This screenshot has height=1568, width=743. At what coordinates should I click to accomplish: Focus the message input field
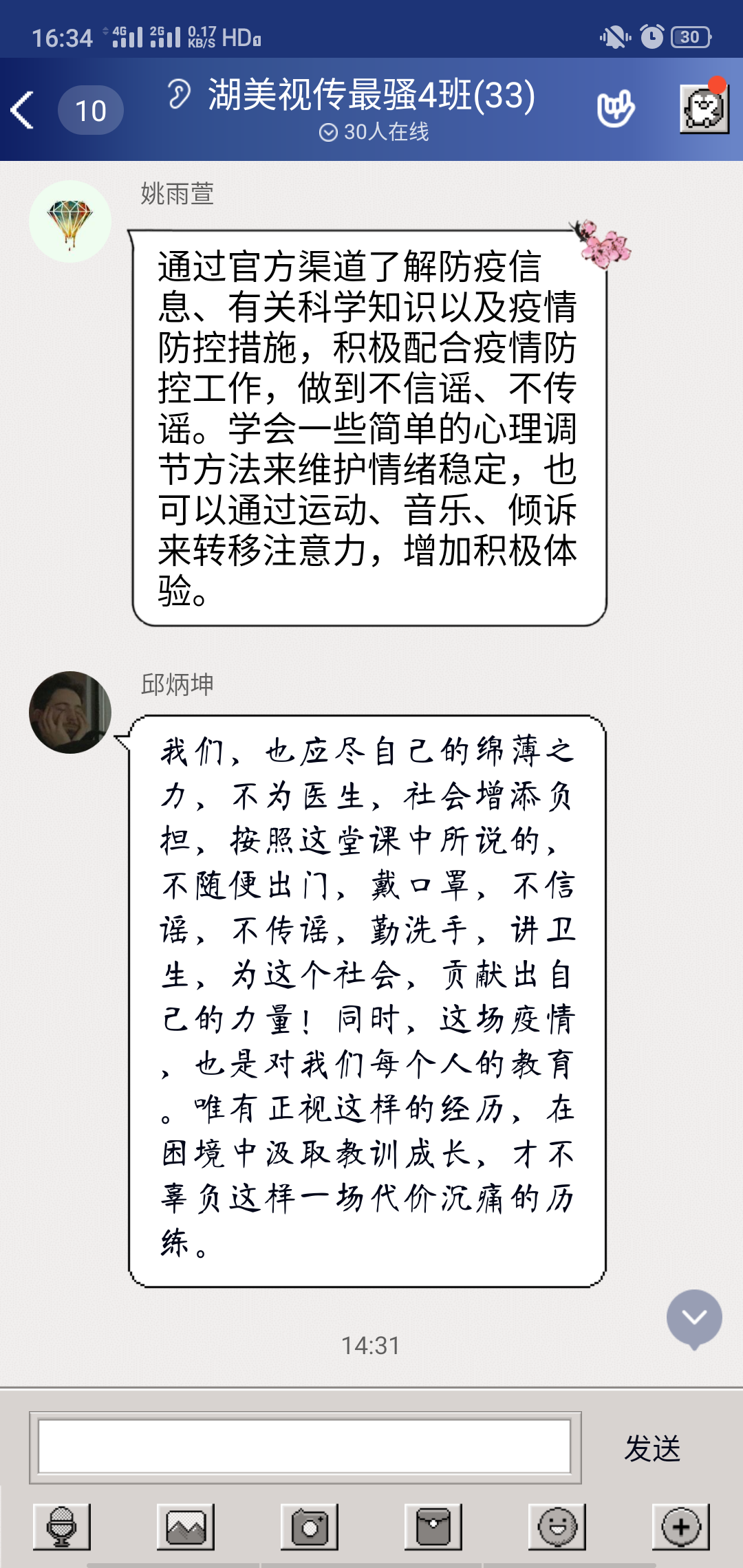(x=304, y=1446)
